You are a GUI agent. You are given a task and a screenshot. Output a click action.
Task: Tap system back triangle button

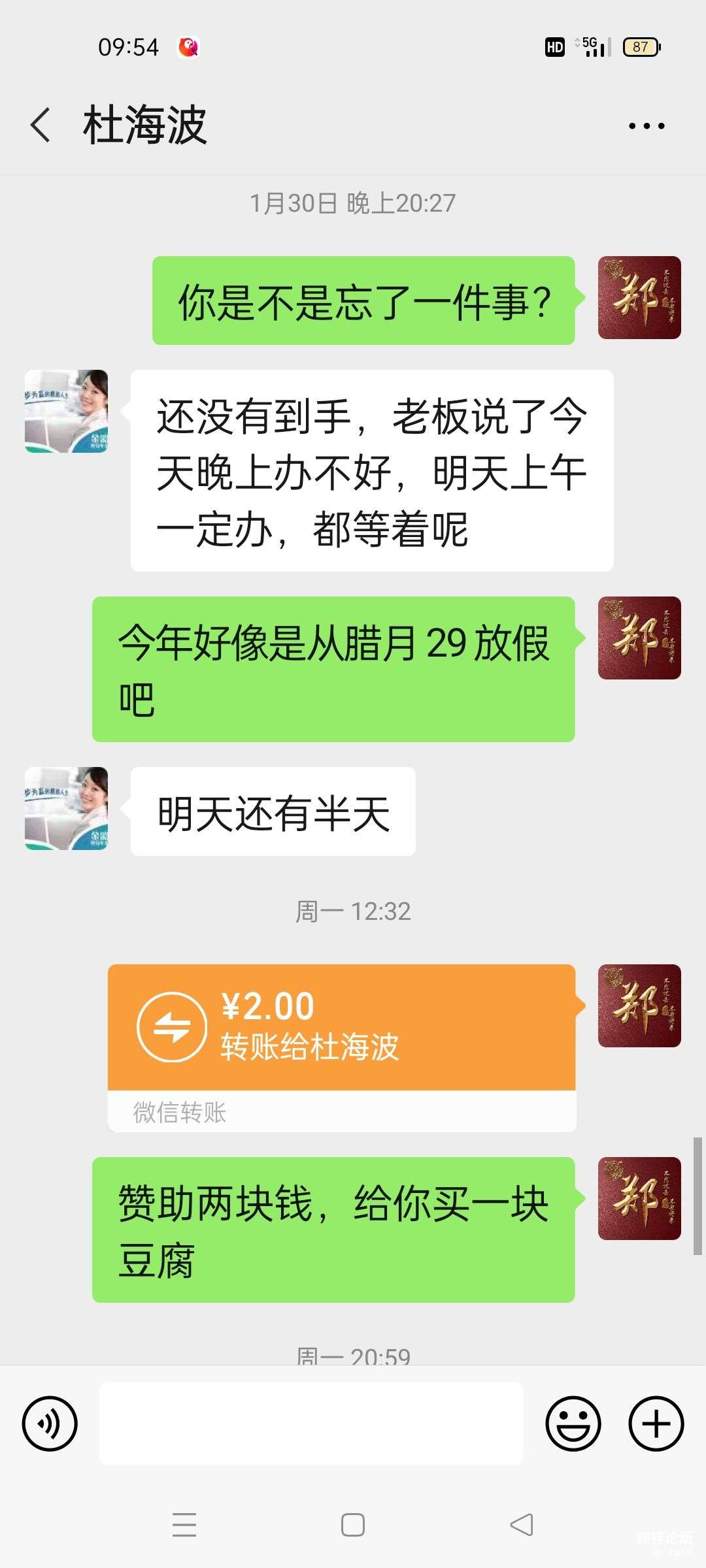pos(522,1525)
